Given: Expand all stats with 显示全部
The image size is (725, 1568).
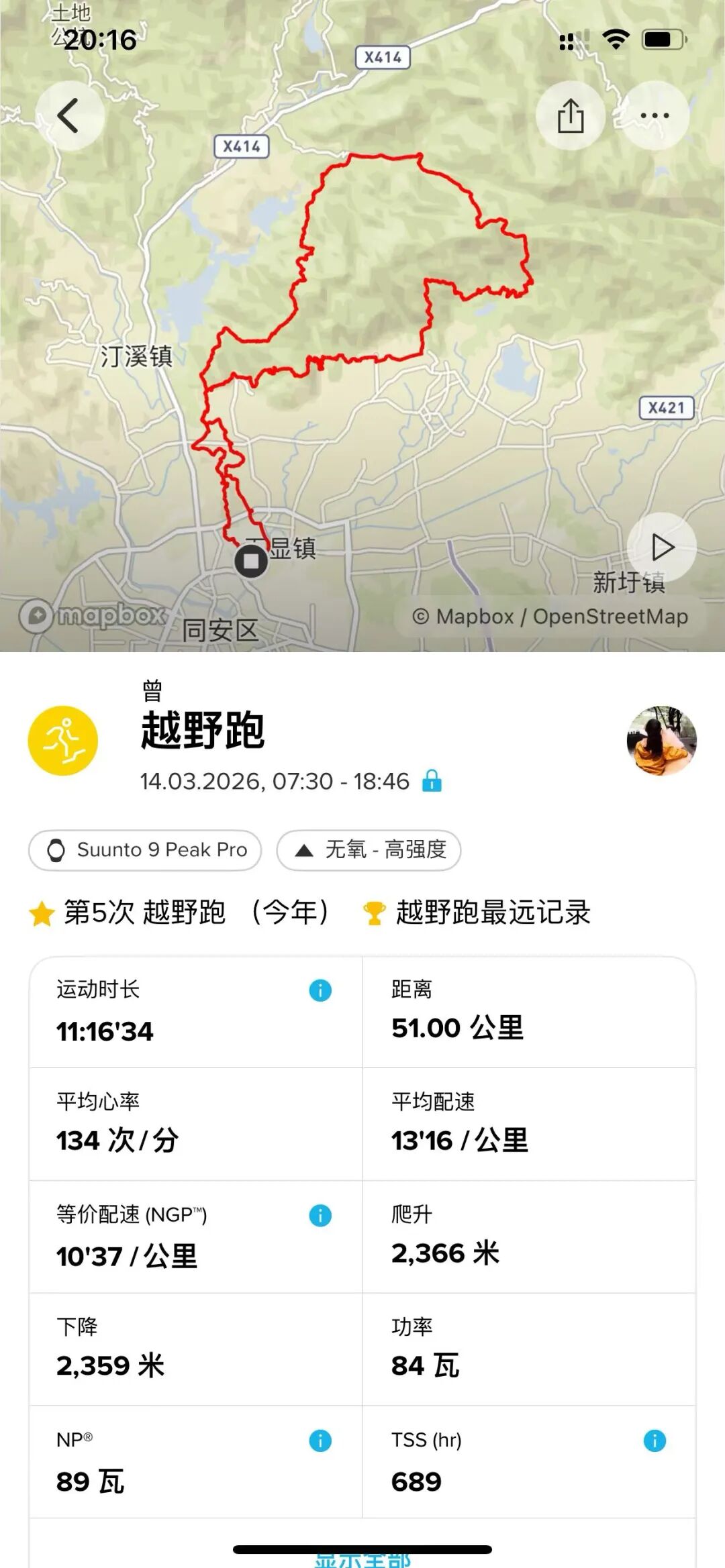Looking at the screenshot, I should [x=362, y=1559].
